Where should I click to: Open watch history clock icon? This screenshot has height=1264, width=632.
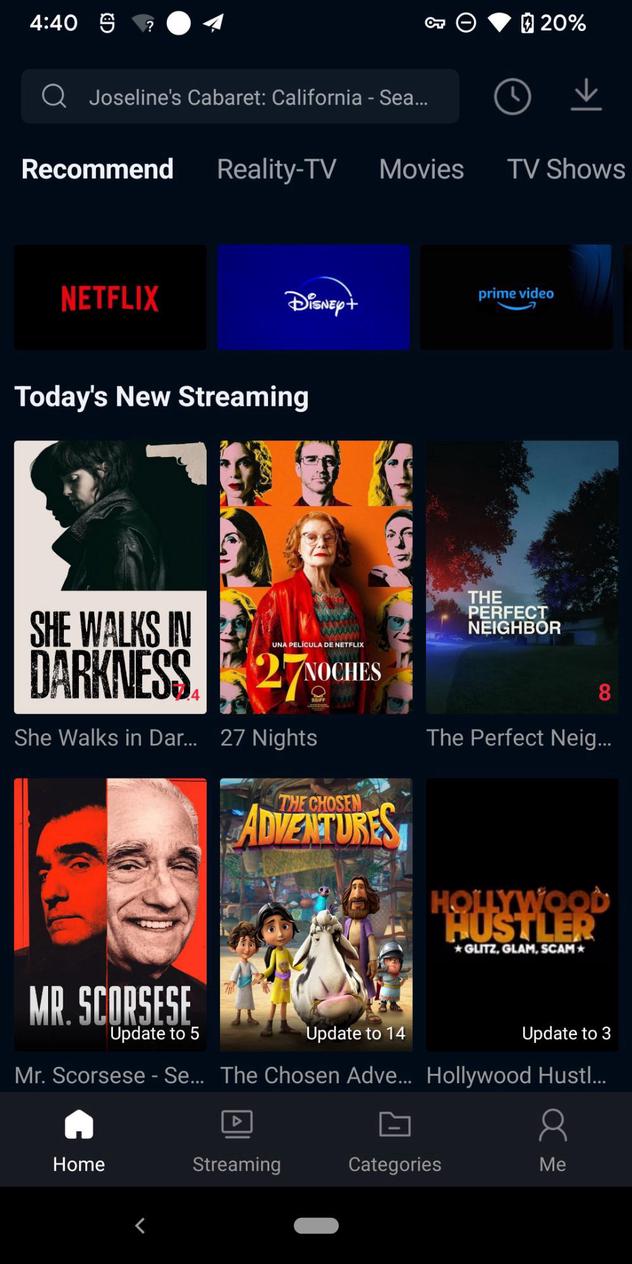pos(512,97)
